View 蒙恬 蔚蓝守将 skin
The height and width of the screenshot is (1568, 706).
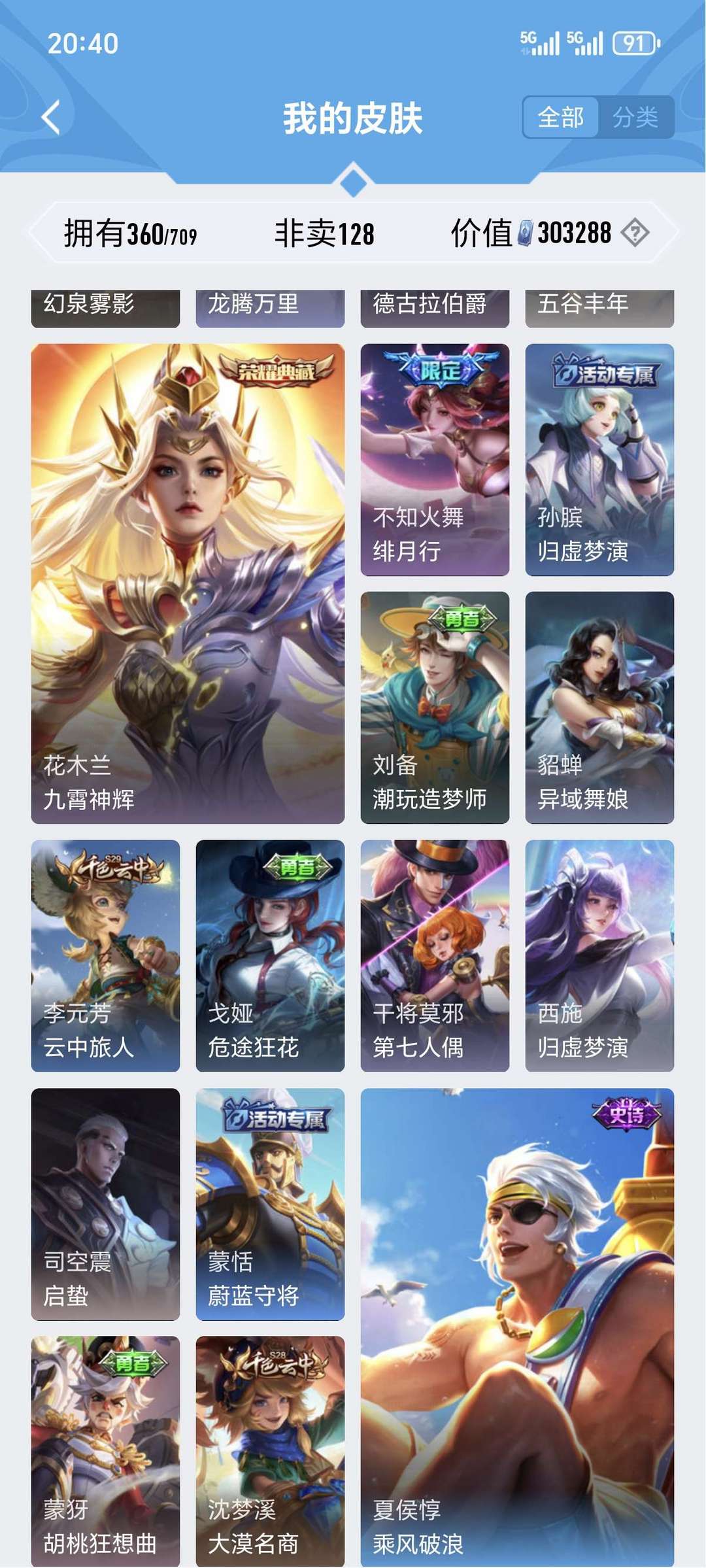pyautogui.click(x=270, y=1204)
